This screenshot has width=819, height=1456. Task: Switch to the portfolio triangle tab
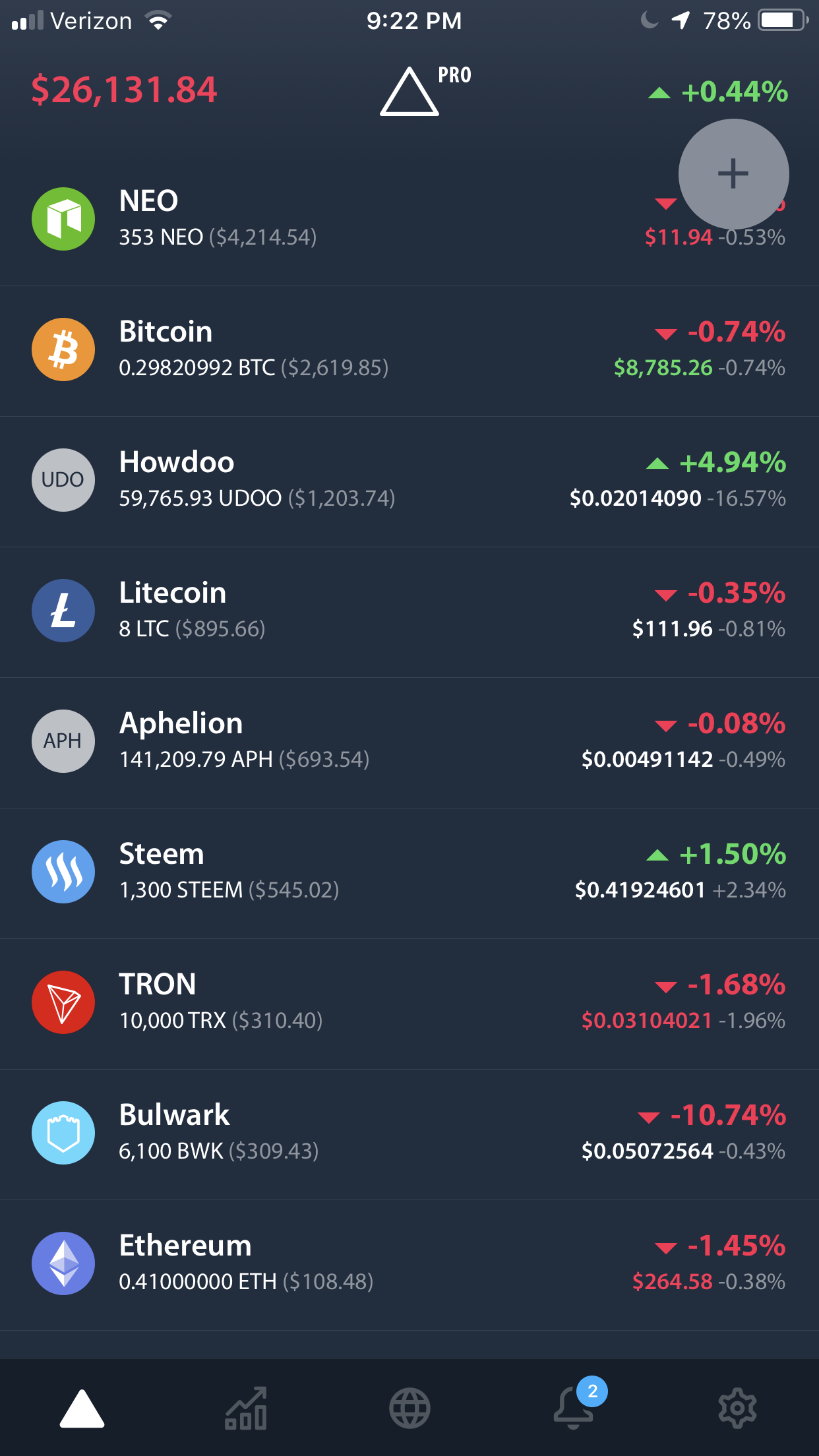(82, 1409)
